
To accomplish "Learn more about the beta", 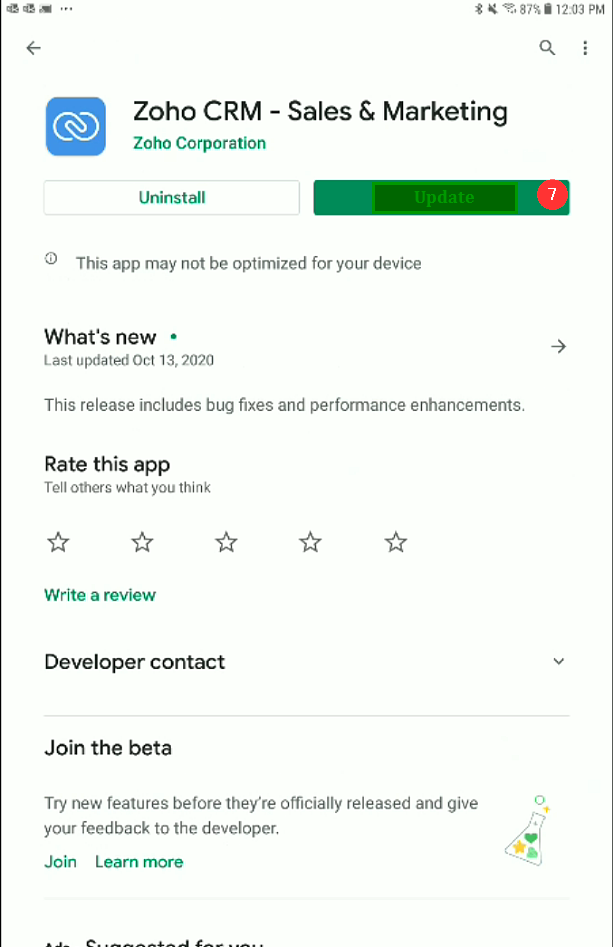I will point(139,862).
